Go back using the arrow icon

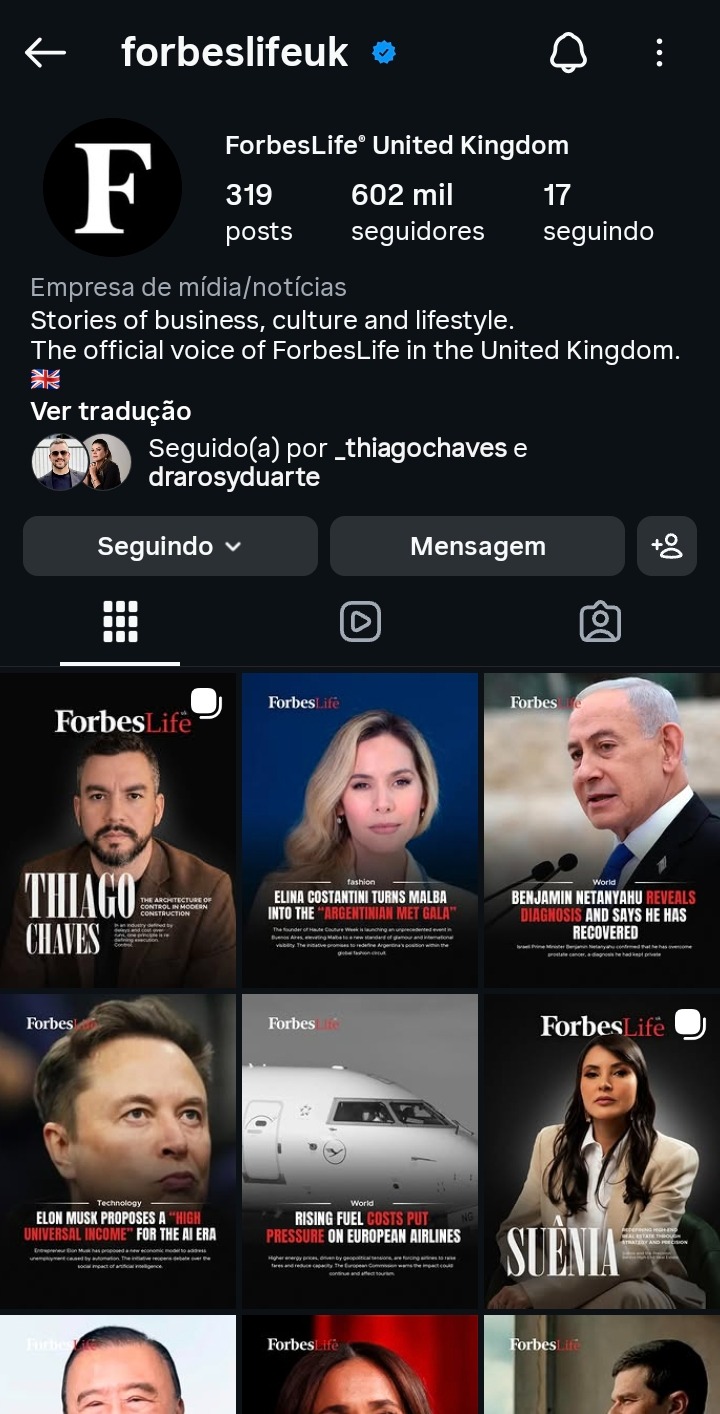[x=45, y=53]
